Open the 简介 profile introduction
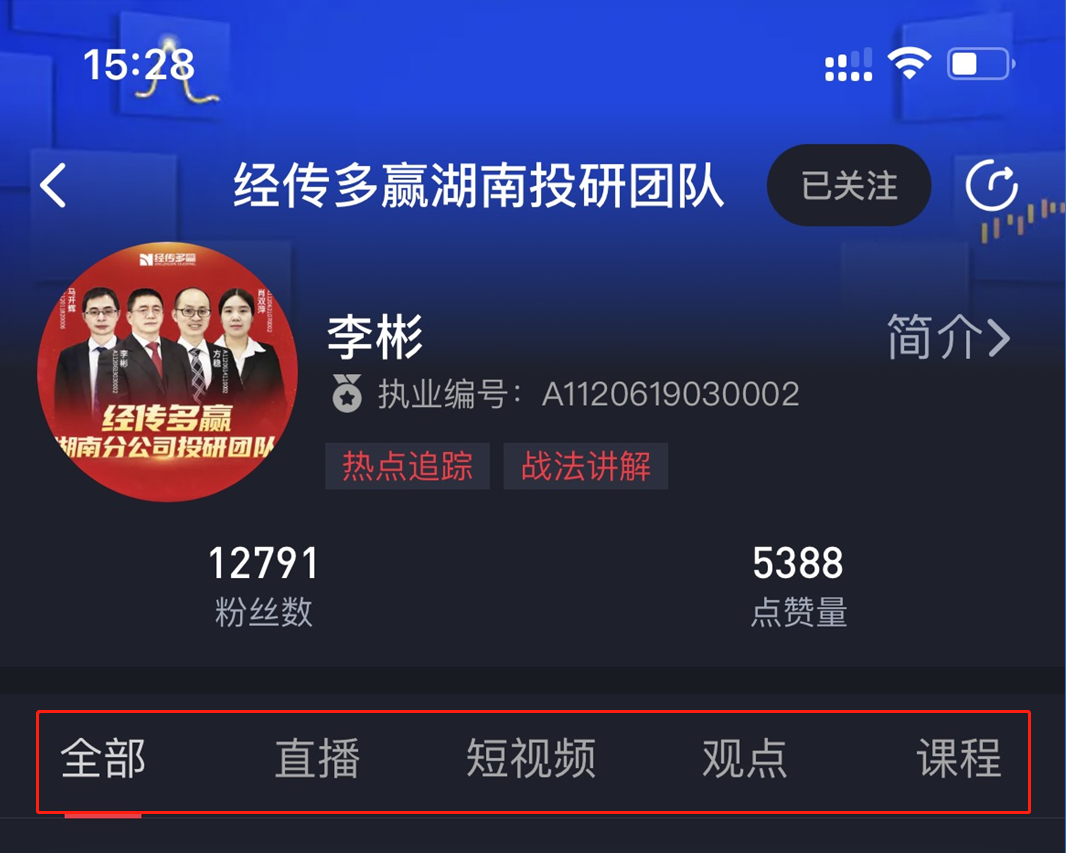 tap(947, 338)
